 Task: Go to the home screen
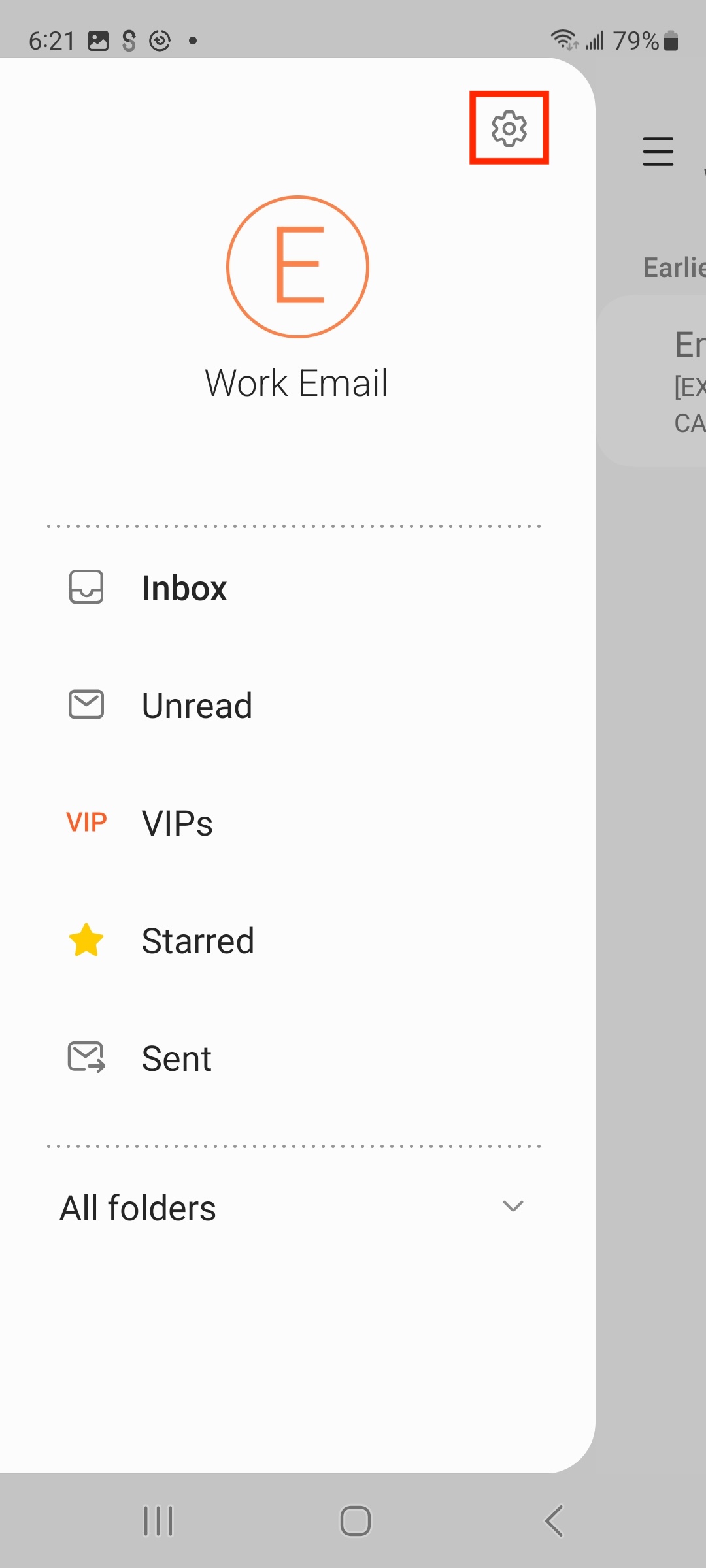[x=355, y=1521]
